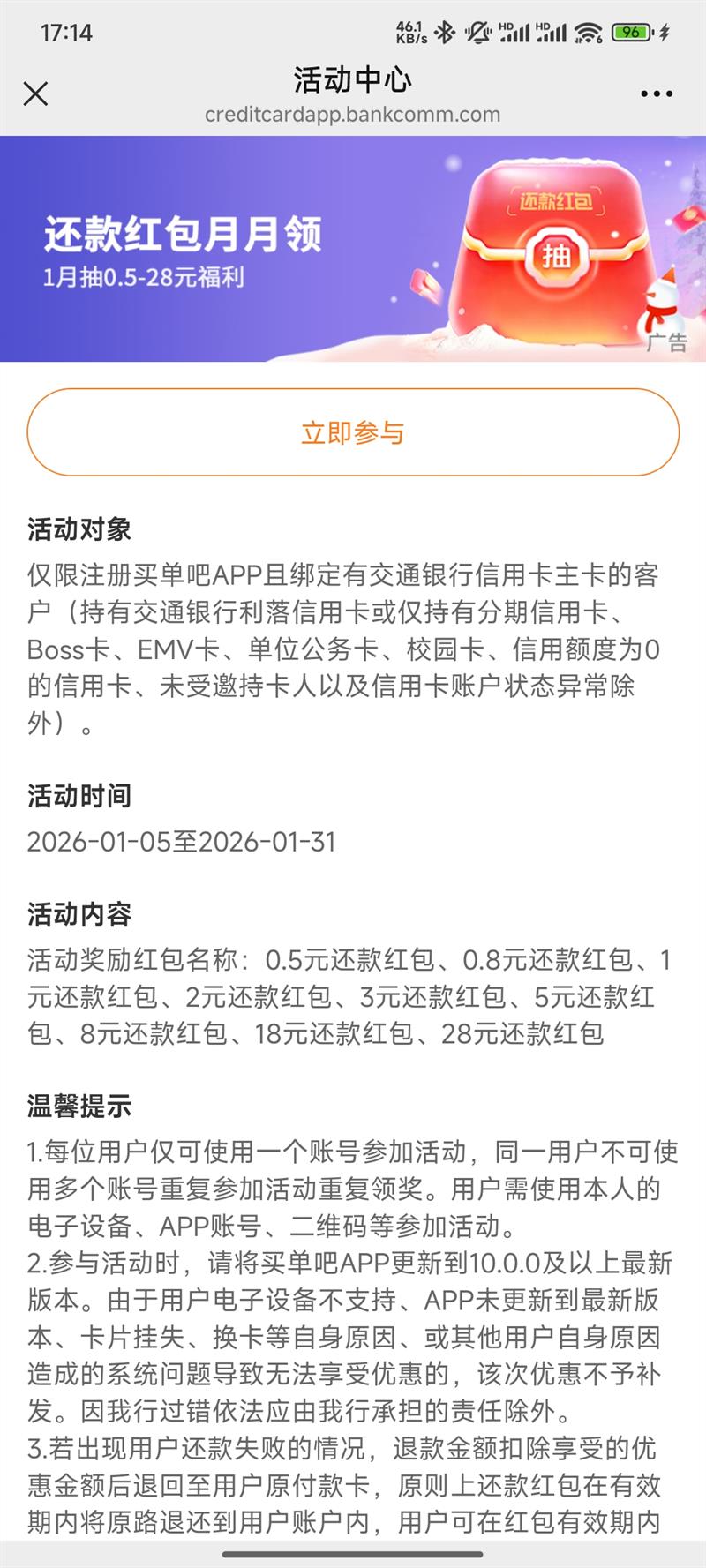Tap the creditcardapp.bankcomm.com URL text
The height and width of the screenshot is (1568, 706).
click(x=353, y=114)
